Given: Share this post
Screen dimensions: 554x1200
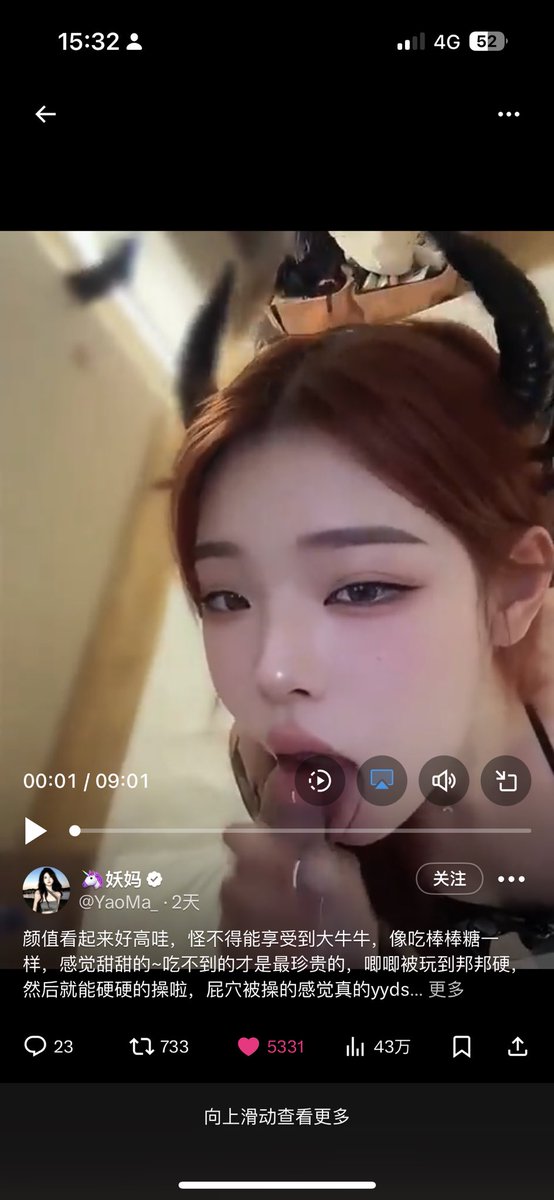Looking at the screenshot, I should 518,1046.
